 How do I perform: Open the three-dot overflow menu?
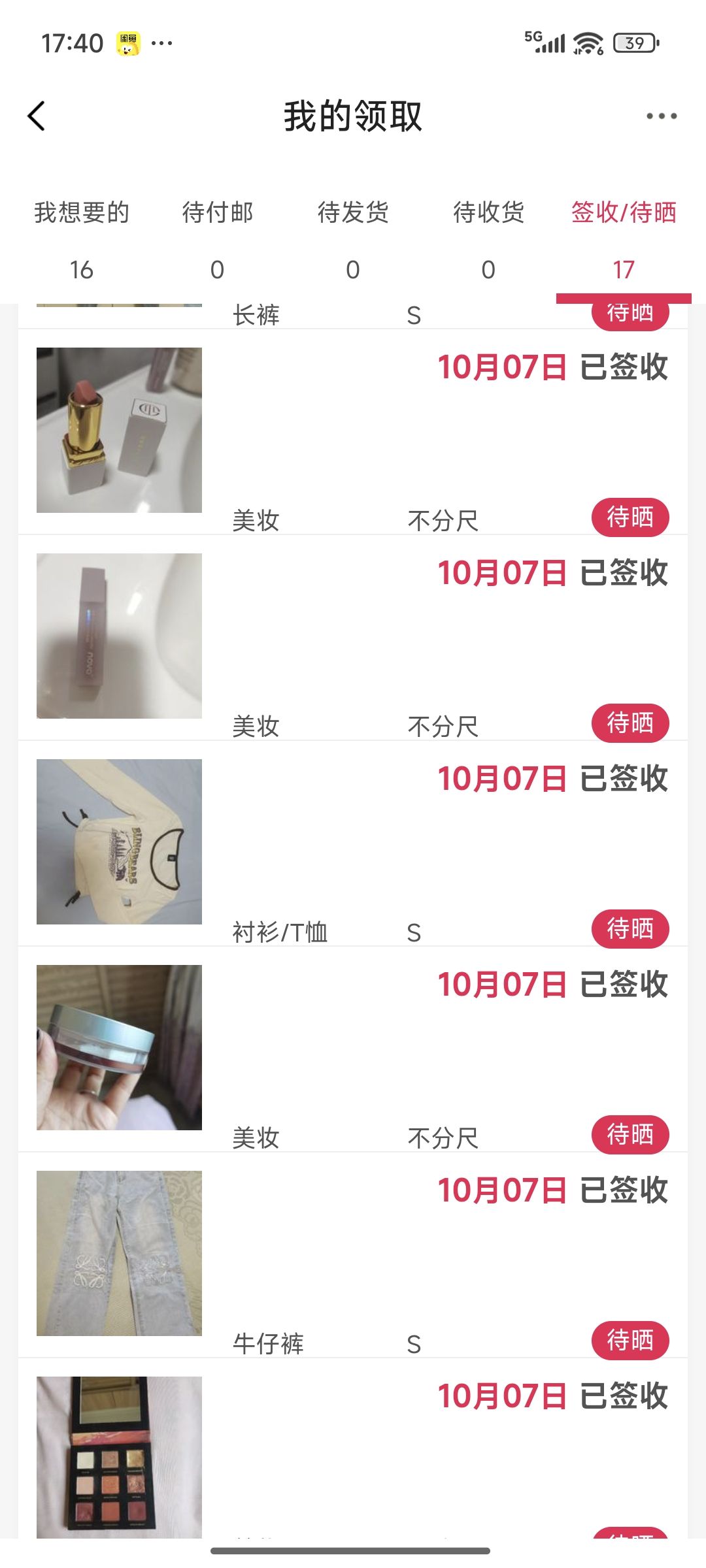[661, 116]
